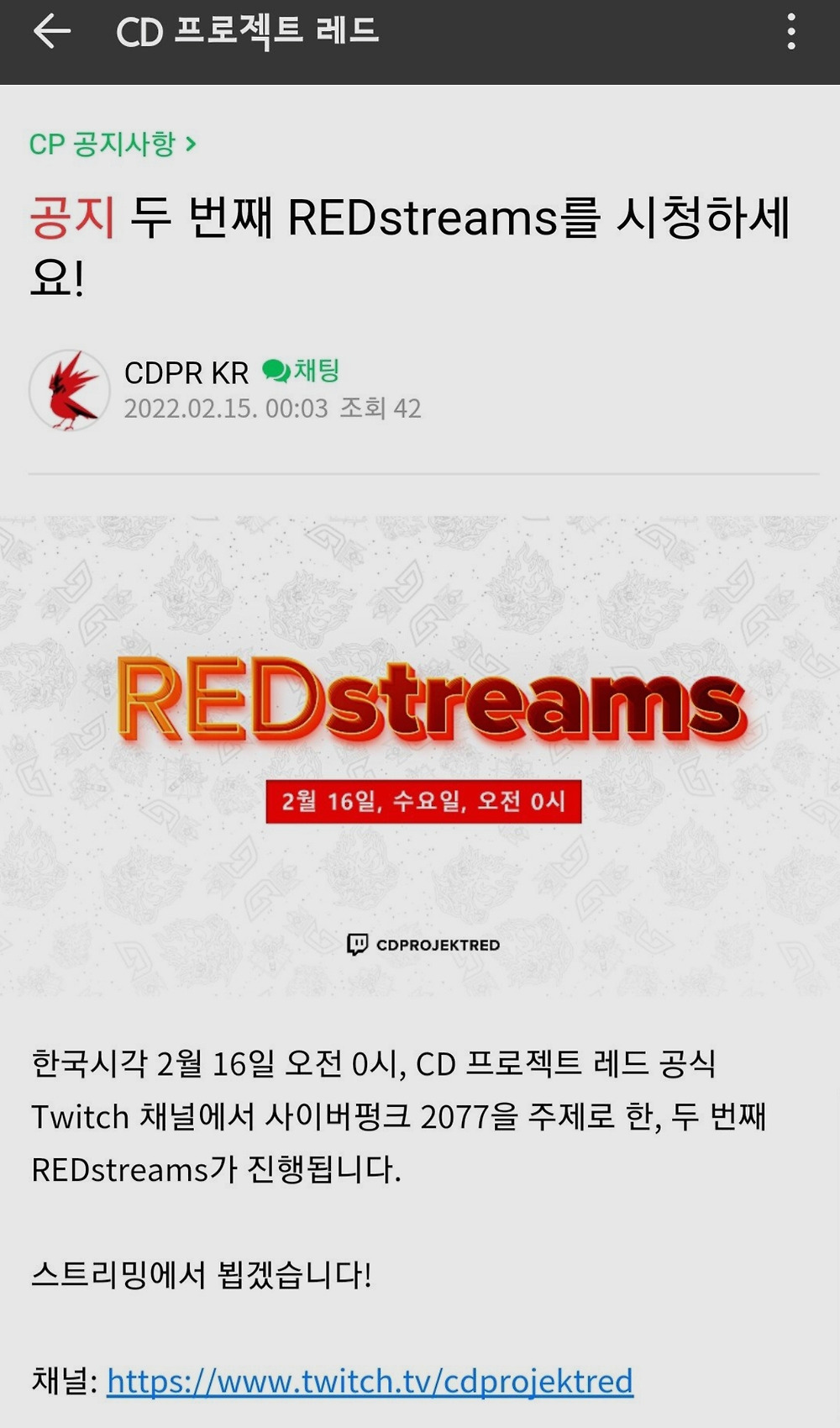Go back using the top arrow
This screenshot has height=1428, width=840.
[x=52, y=32]
